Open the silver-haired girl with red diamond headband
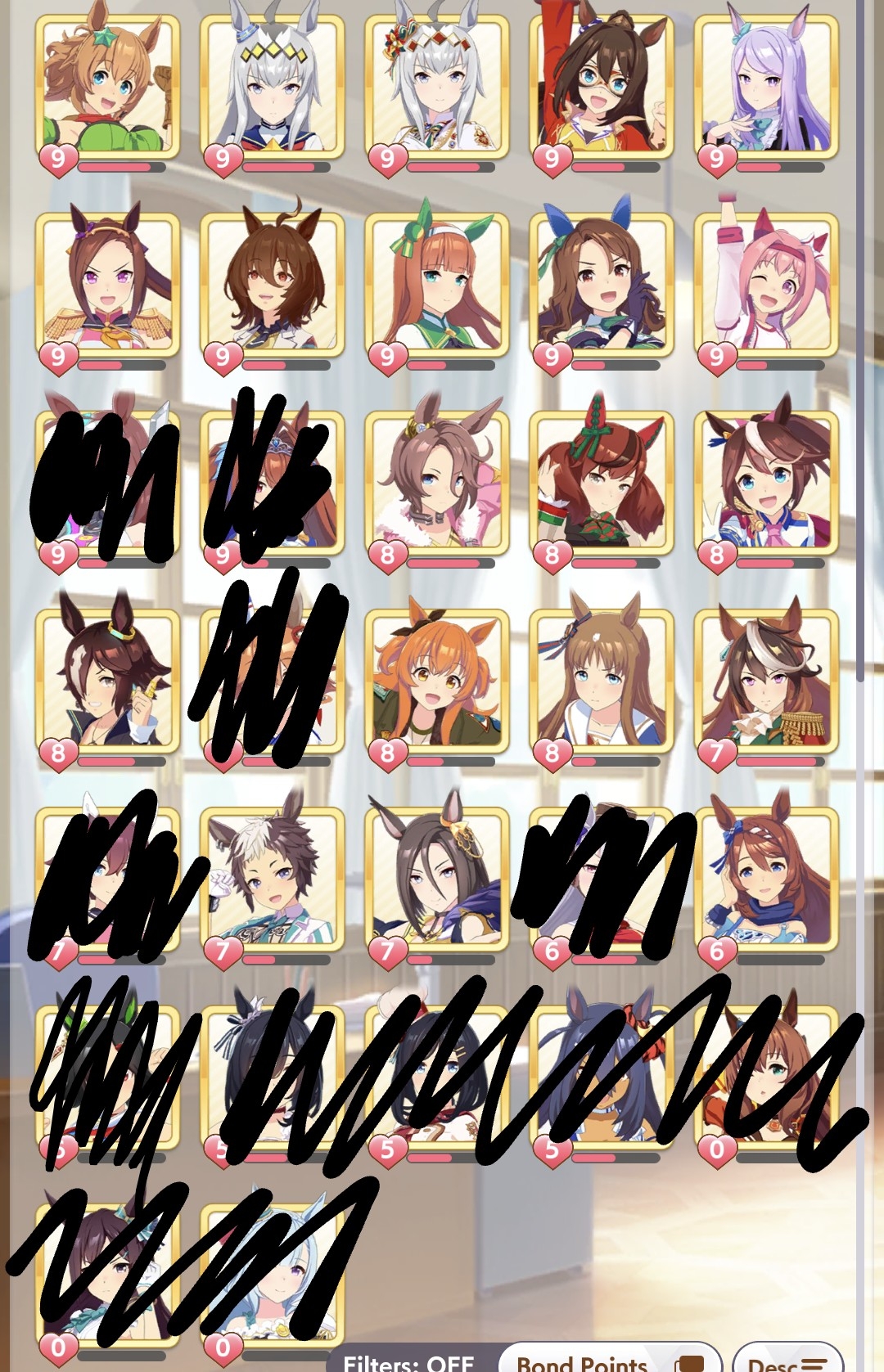Screen dimensions: 884x1372 [x=437, y=87]
